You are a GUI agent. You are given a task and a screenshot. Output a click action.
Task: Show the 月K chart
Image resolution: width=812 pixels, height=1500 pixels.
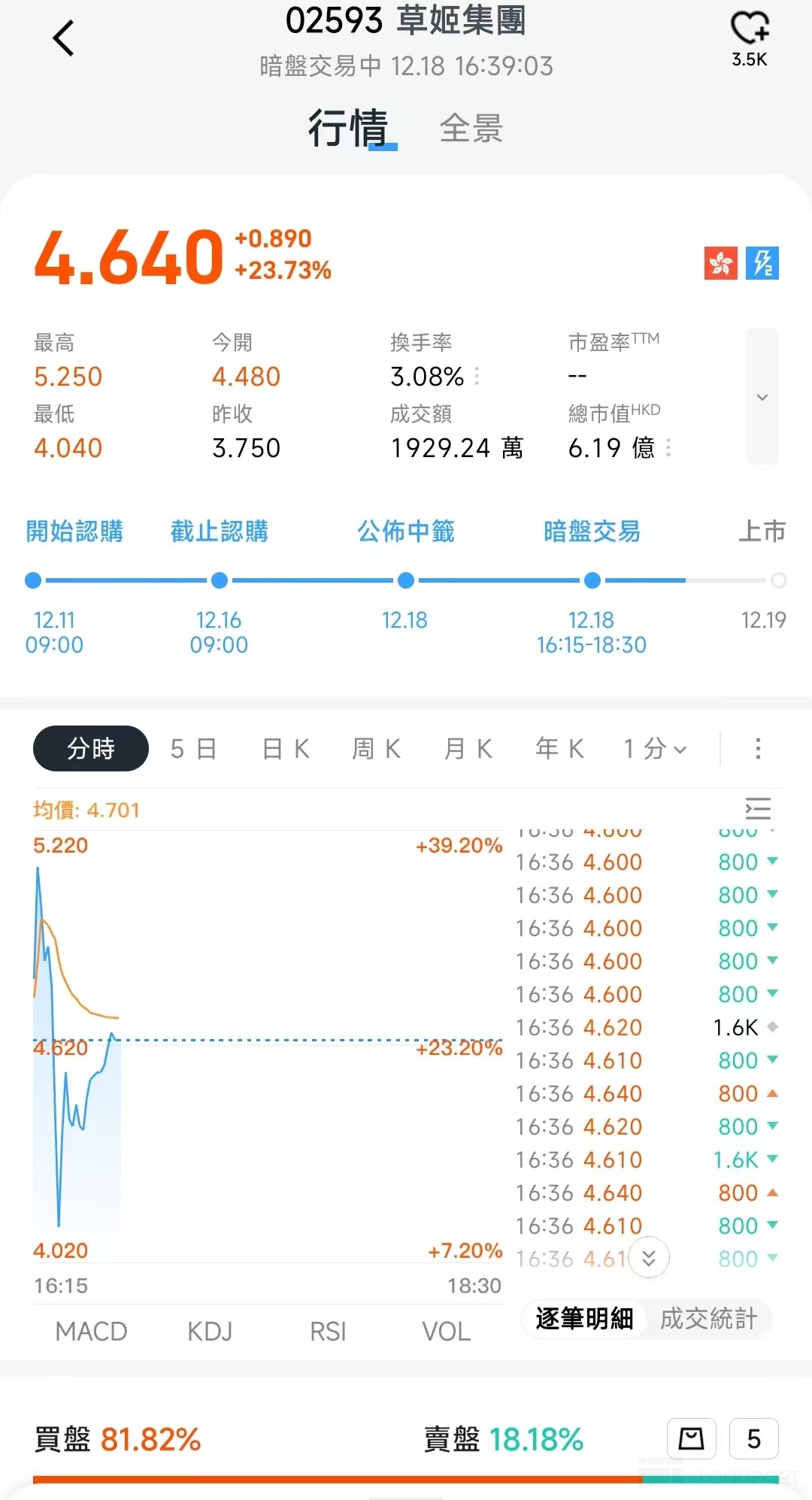coord(468,749)
